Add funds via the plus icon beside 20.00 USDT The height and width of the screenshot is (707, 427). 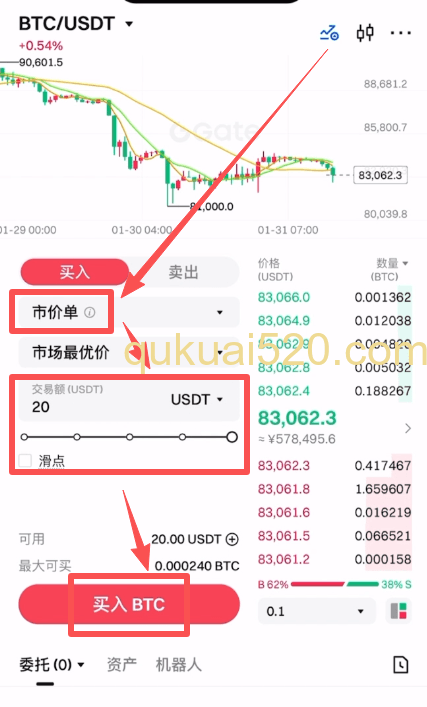click(x=232, y=539)
